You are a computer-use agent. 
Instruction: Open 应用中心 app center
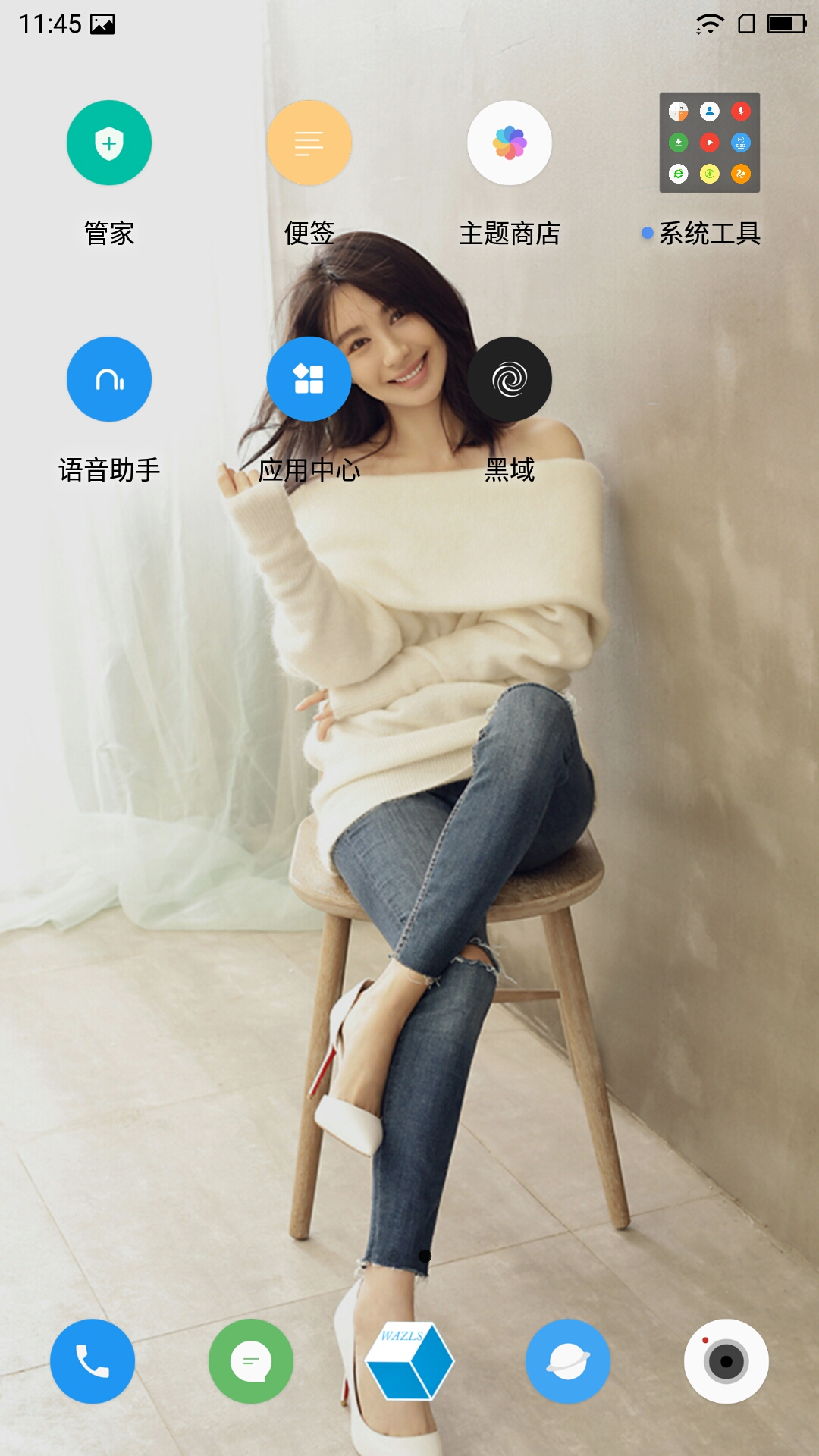click(x=309, y=379)
